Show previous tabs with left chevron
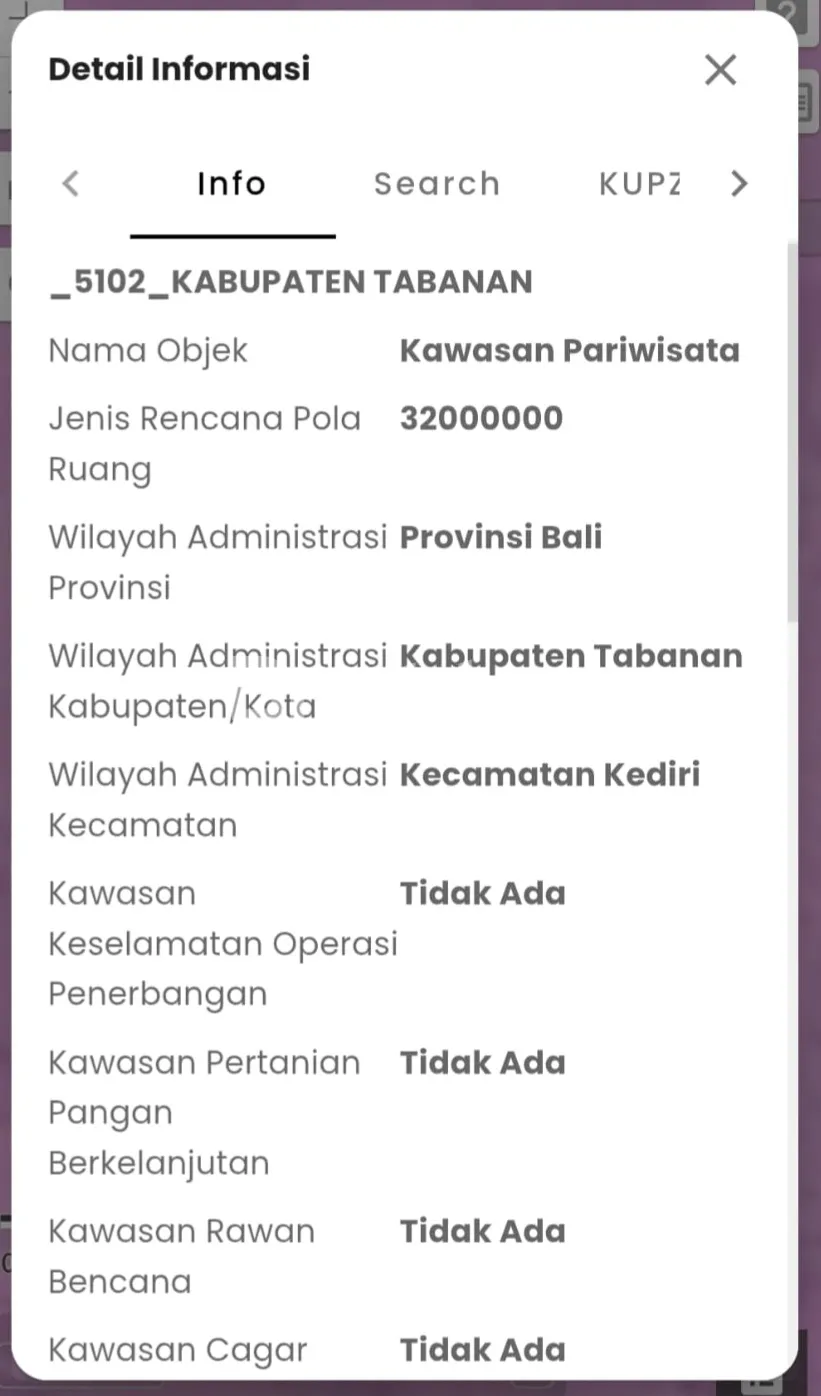Viewport: 821px width, 1396px height. 70,184
